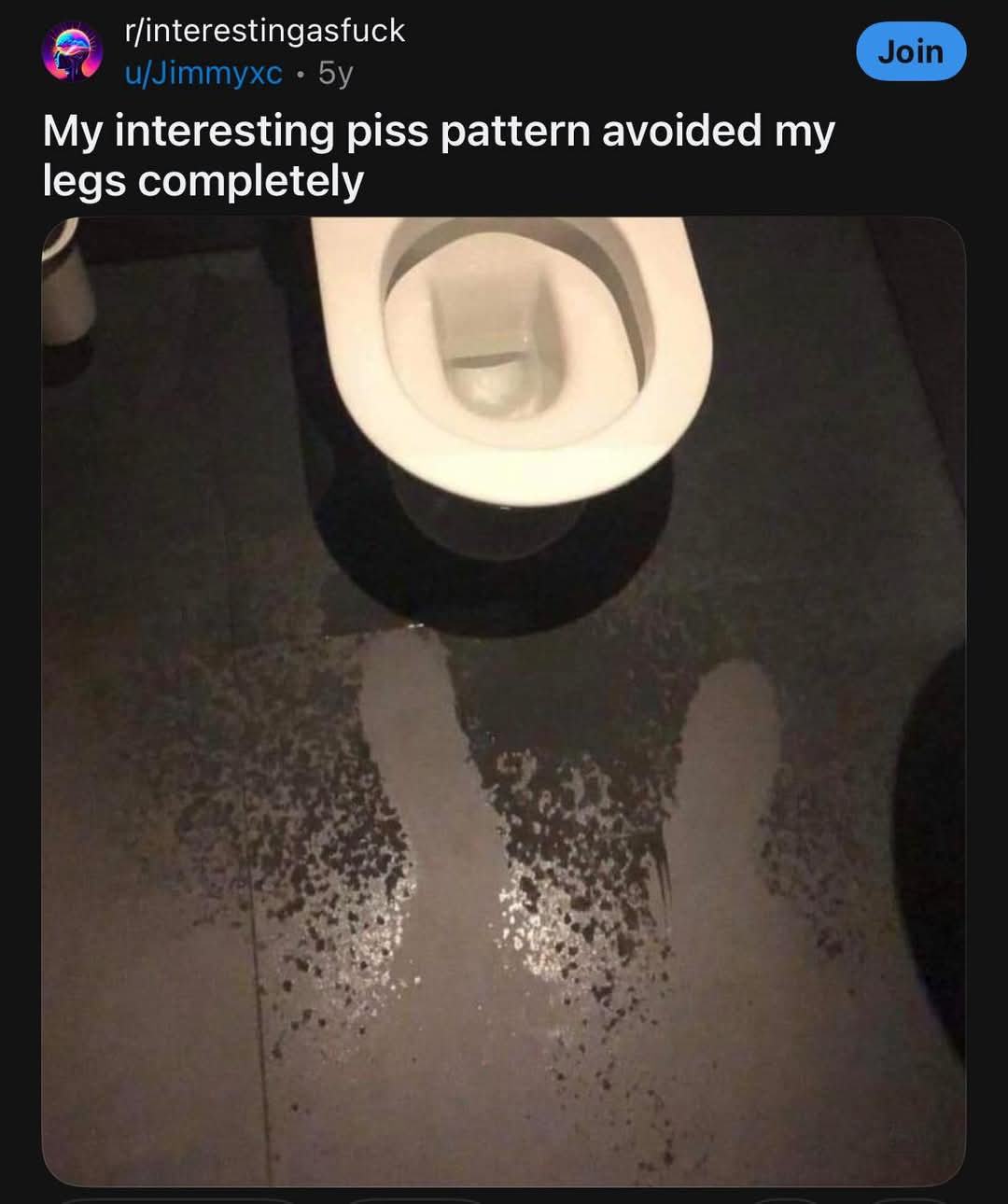The image size is (1008, 1204).
Task: Open the community avatar icon
Action: [72, 52]
